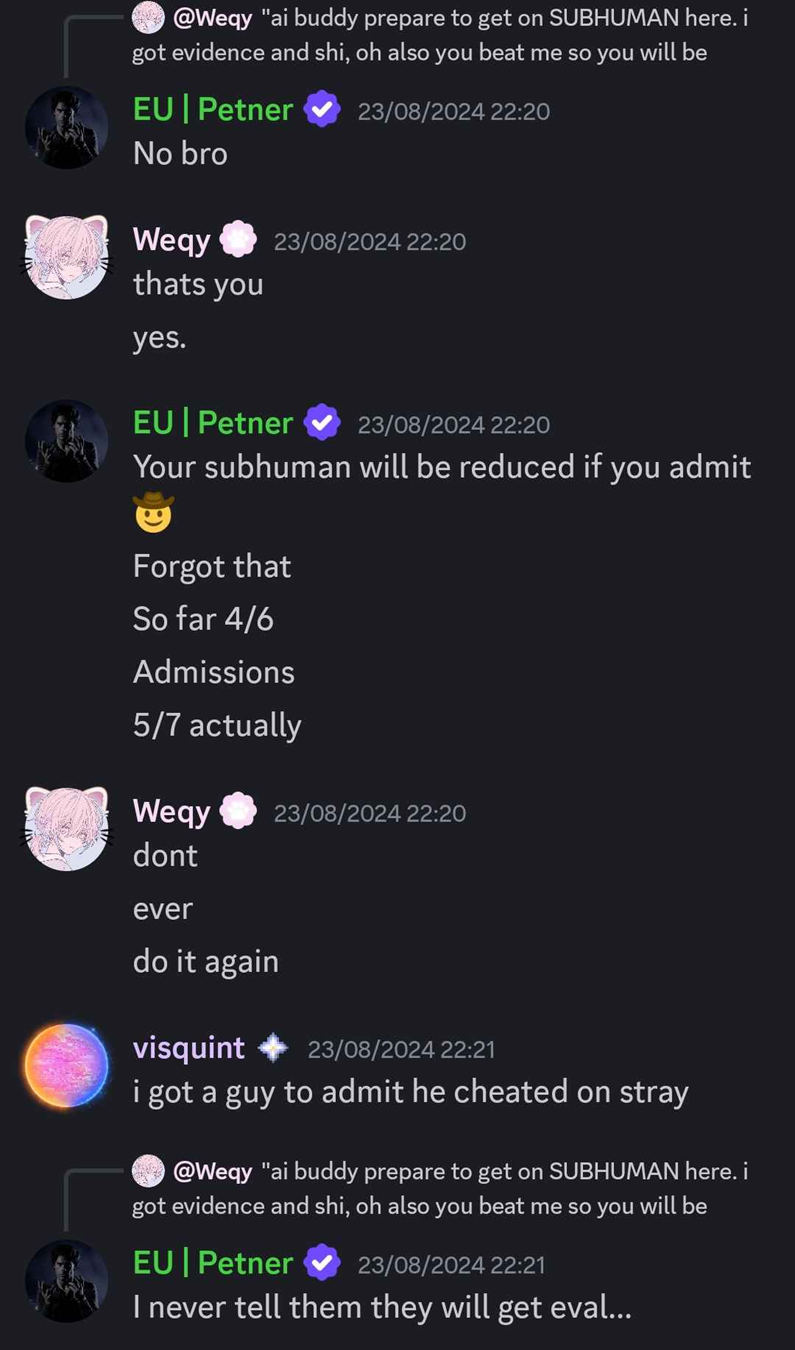Open EU | Petner's avatar beside "I never tell them"
Screen dimensions: 795x1350
point(66,1281)
